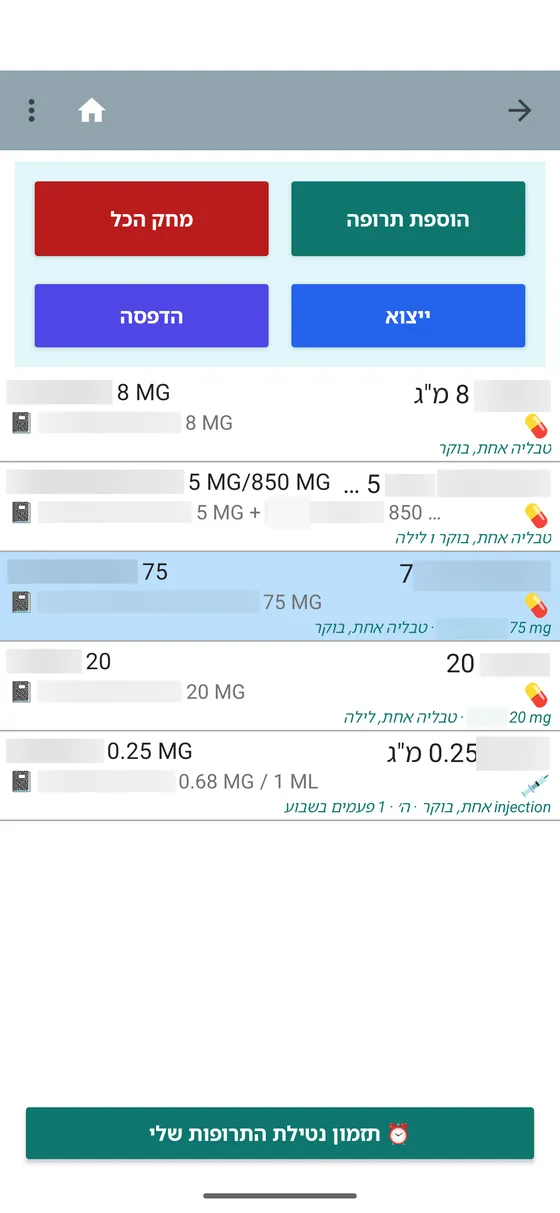Open the three-dot overflow menu
The width and height of the screenshot is (560, 1213).
32,110
